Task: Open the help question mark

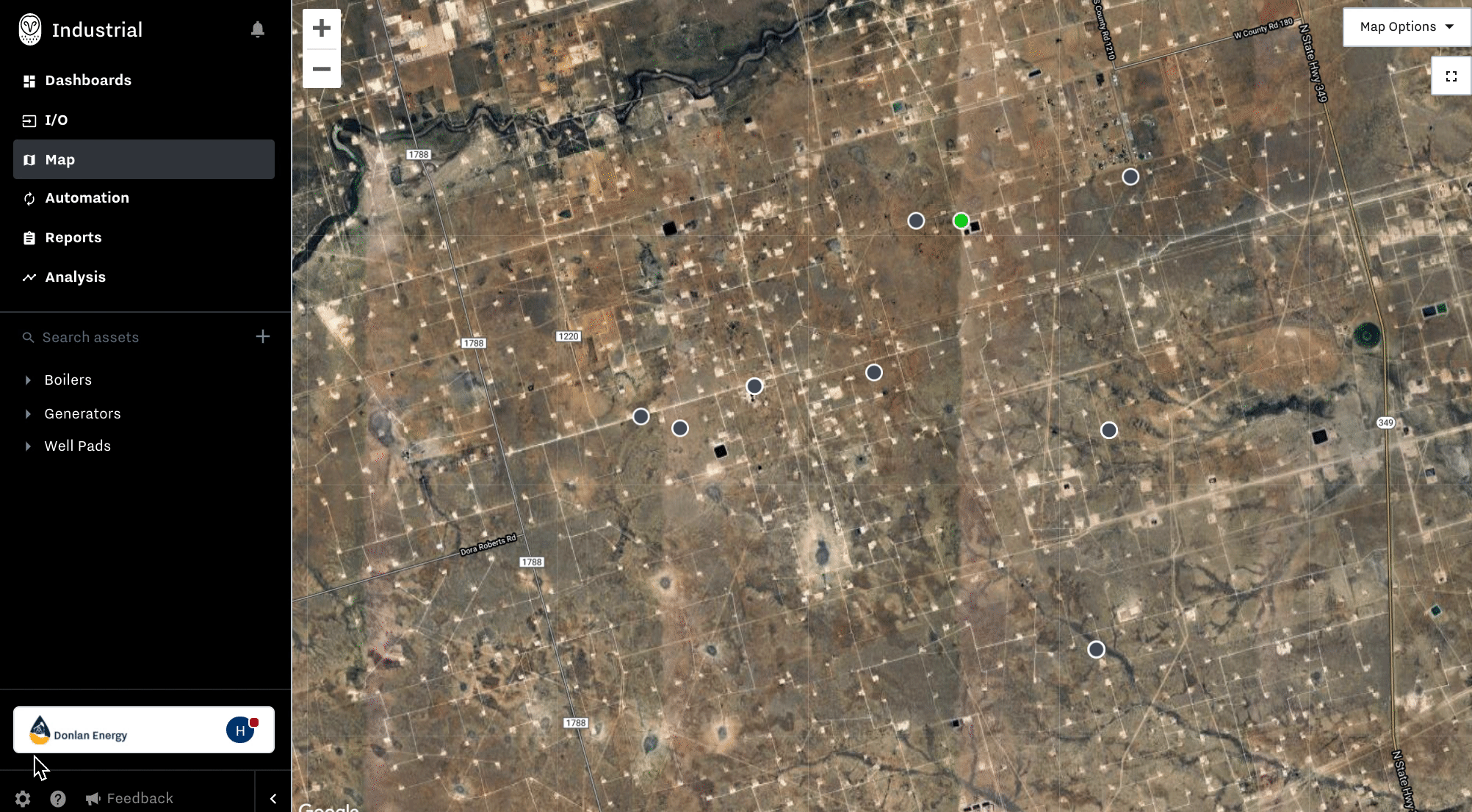Action: [x=58, y=799]
